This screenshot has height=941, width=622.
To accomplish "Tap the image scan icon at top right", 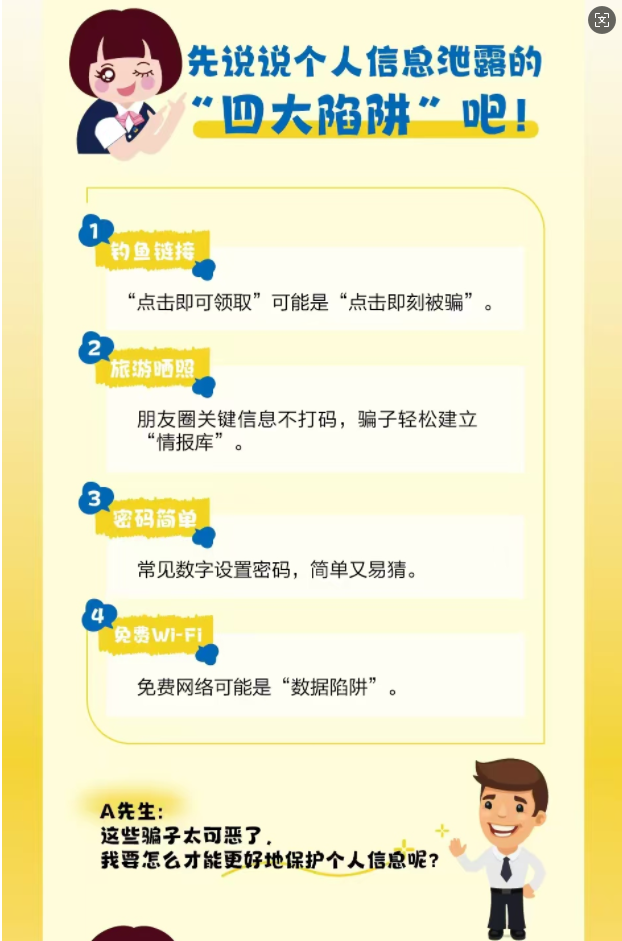I will pos(601,20).
